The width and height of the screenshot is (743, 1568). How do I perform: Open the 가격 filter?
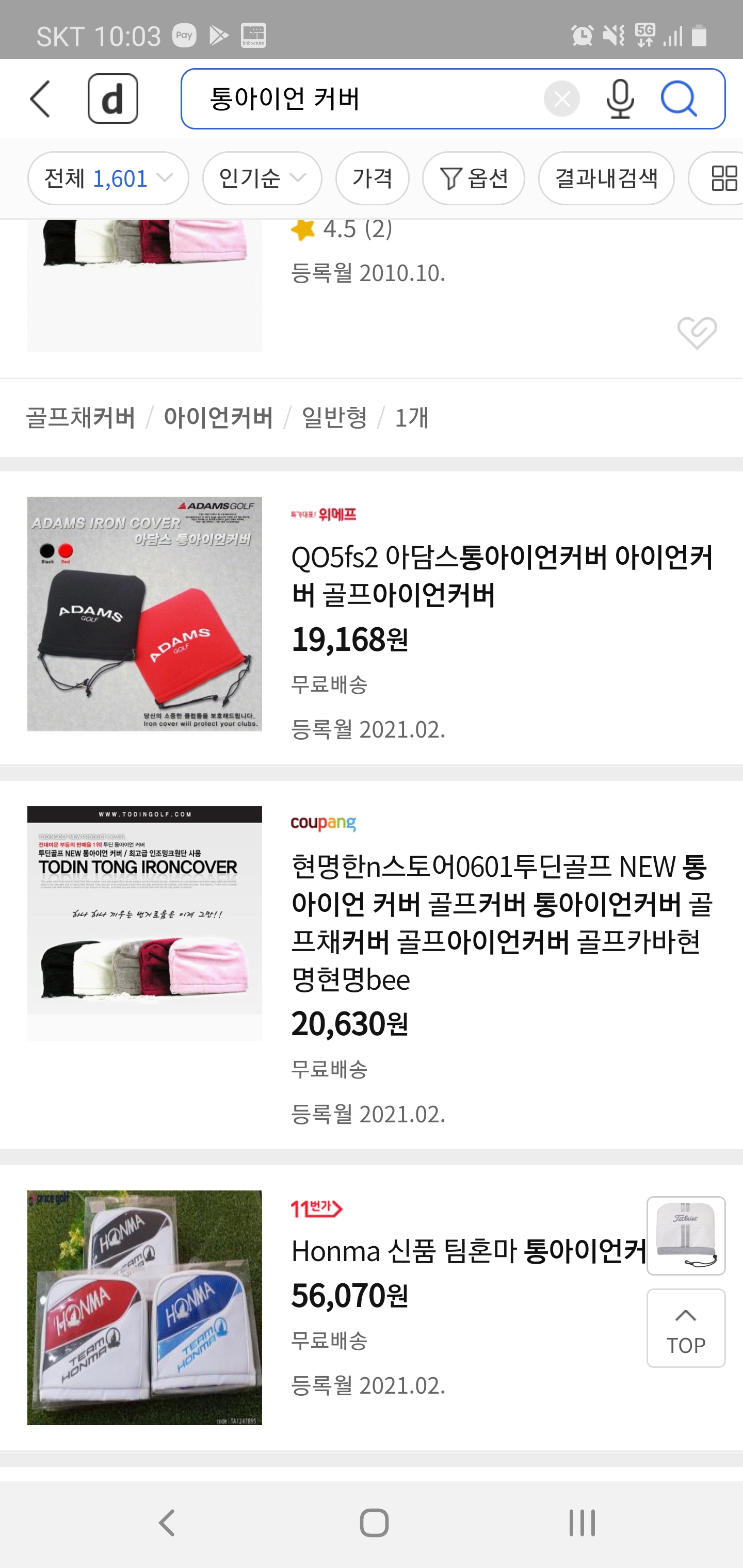[372, 178]
